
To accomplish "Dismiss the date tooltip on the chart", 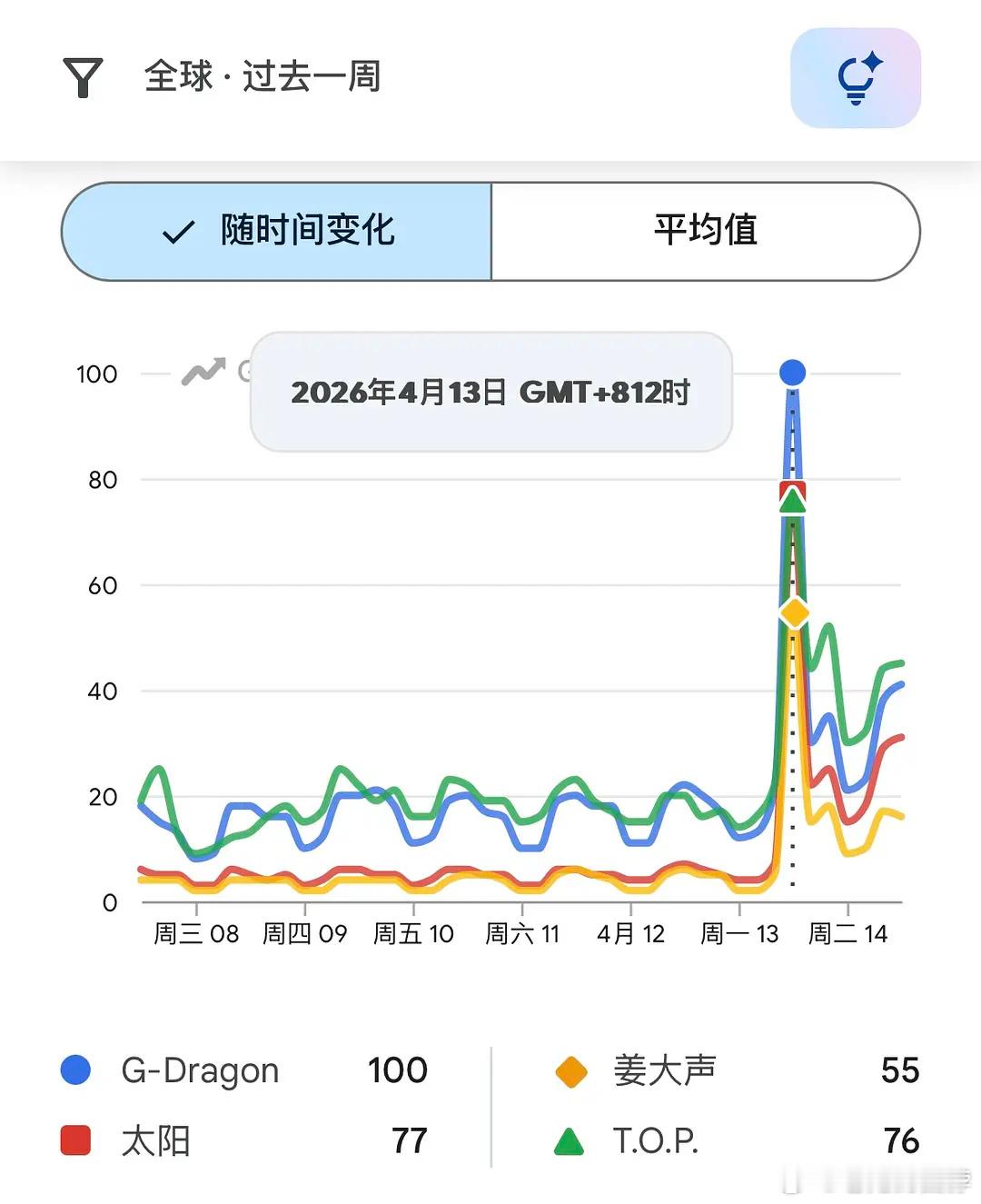I will click(x=490, y=393).
